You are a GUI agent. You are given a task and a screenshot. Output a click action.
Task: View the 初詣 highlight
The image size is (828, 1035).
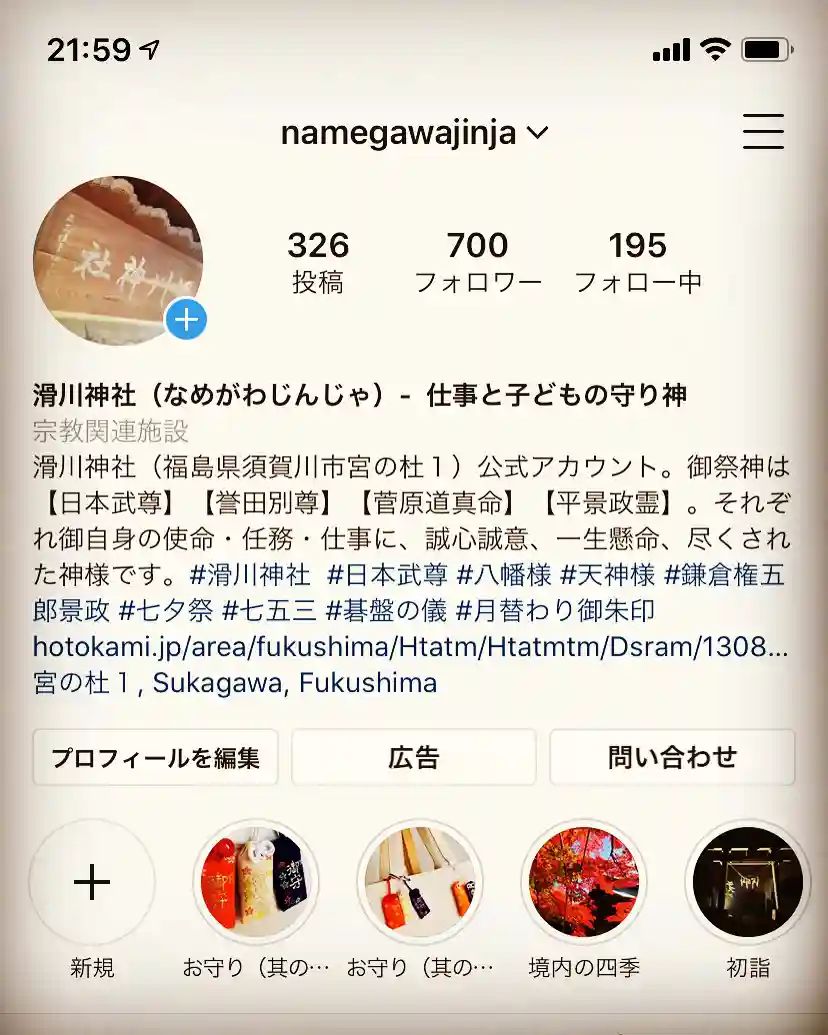747,883
